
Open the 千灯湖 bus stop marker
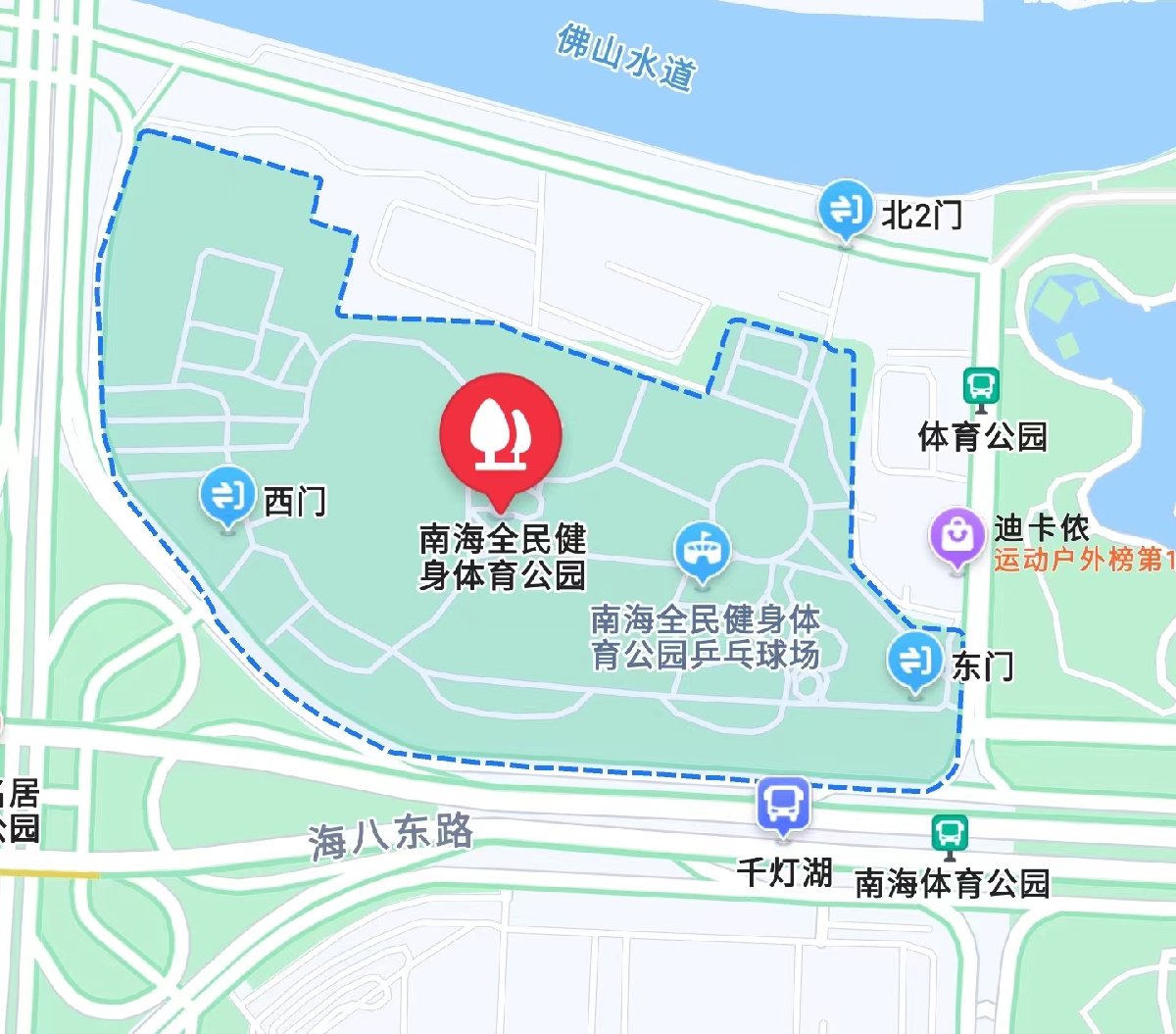pos(783,806)
